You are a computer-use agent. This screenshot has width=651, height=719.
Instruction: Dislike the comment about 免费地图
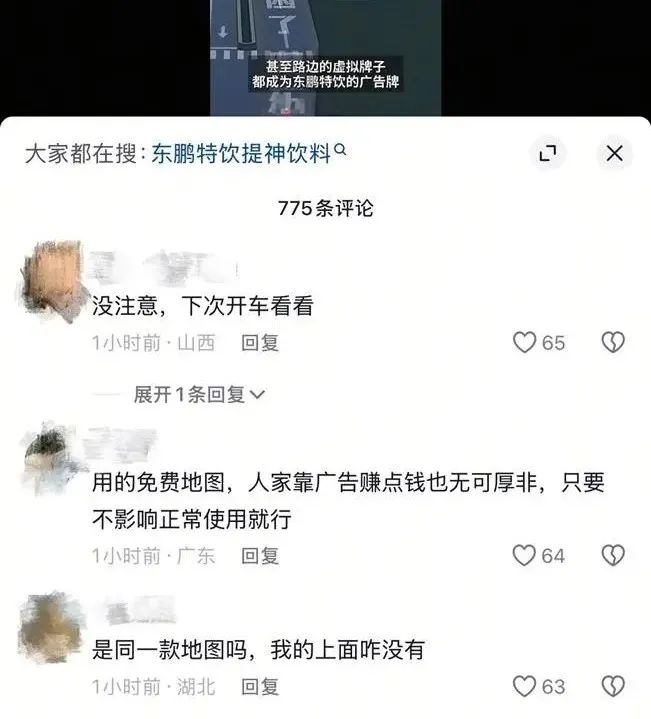[612, 555]
